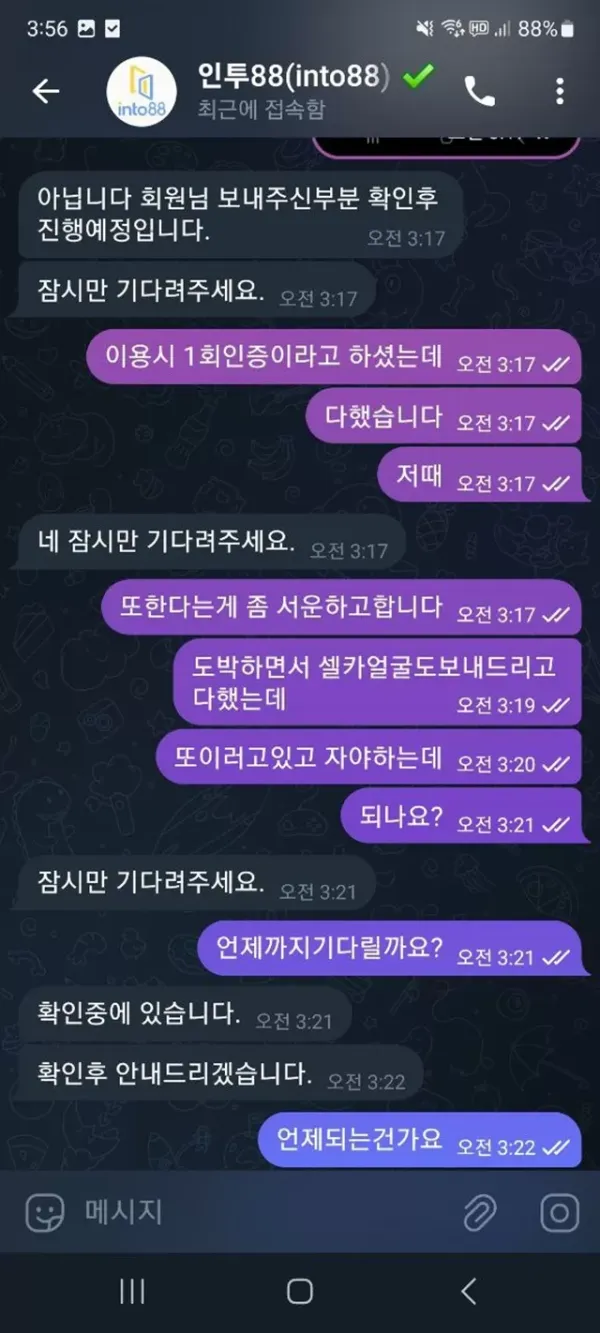This screenshot has width=600, height=1333.
Task: Go back from the into88 chat
Action: (46, 91)
